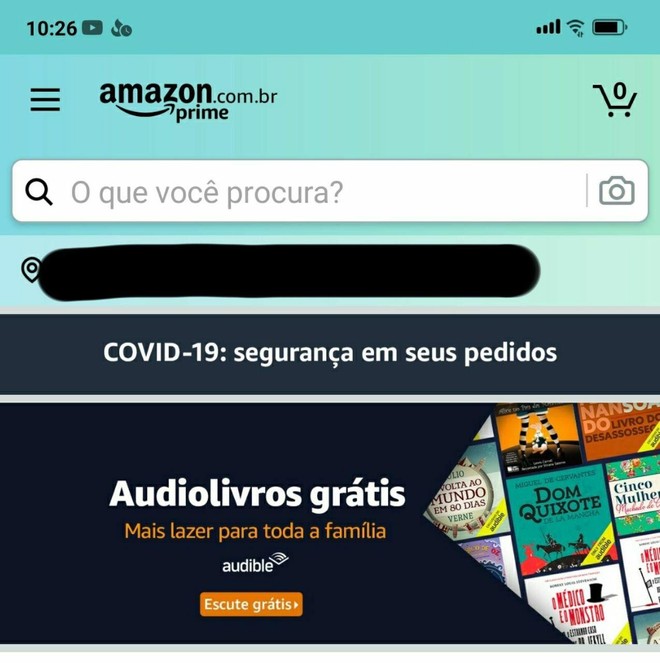
Task: Tap the 'Escute grátis' button
Action: pos(251,604)
